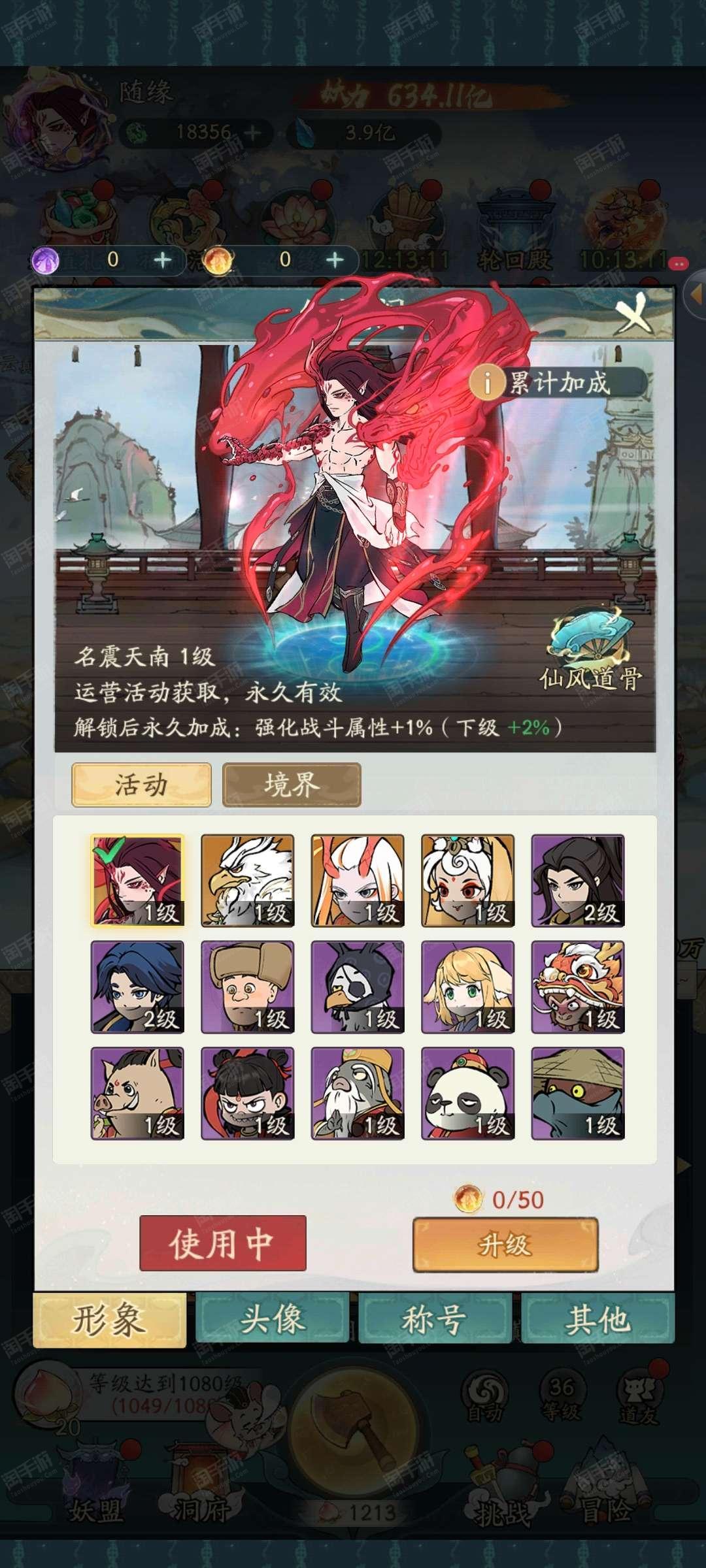Select the blonde fox-ear girl avatar
Viewport: 706px width, 1568px height.
click(x=467, y=987)
